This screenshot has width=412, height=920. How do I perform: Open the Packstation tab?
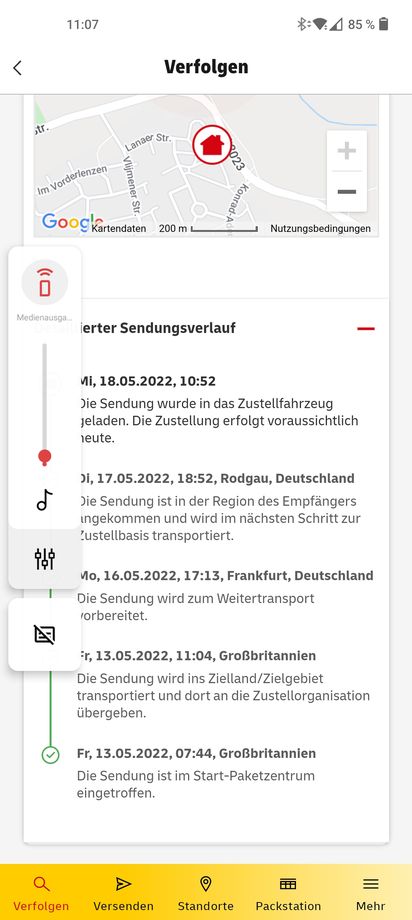pyautogui.click(x=288, y=893)
